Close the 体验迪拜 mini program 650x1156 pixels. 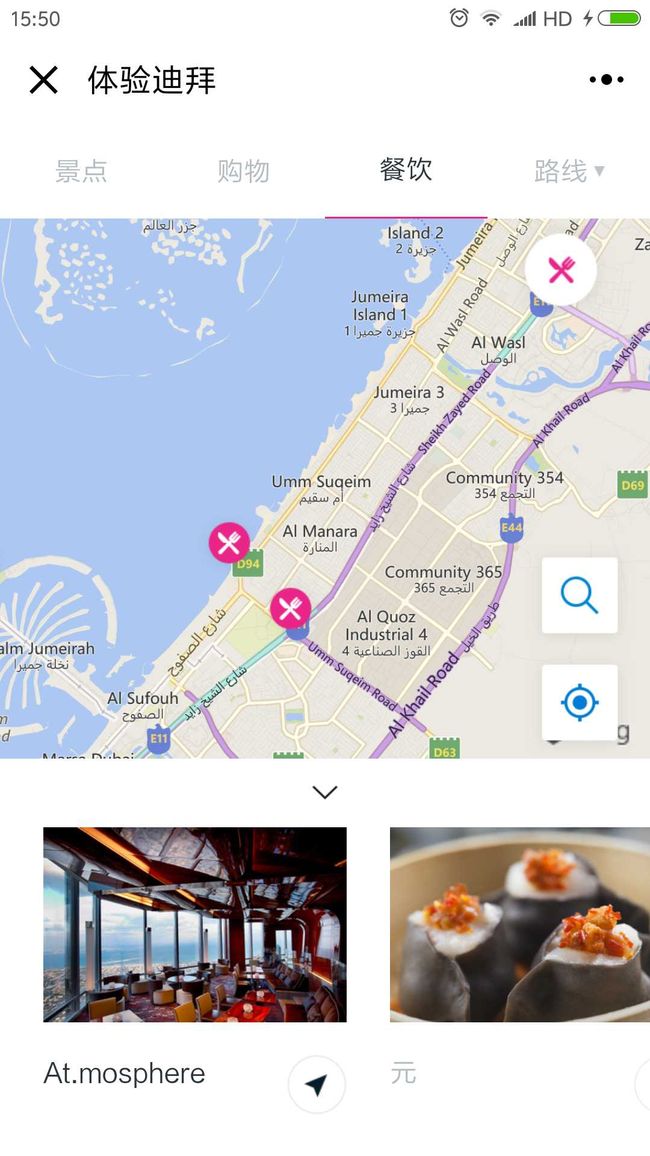click(x=43, y=80)
